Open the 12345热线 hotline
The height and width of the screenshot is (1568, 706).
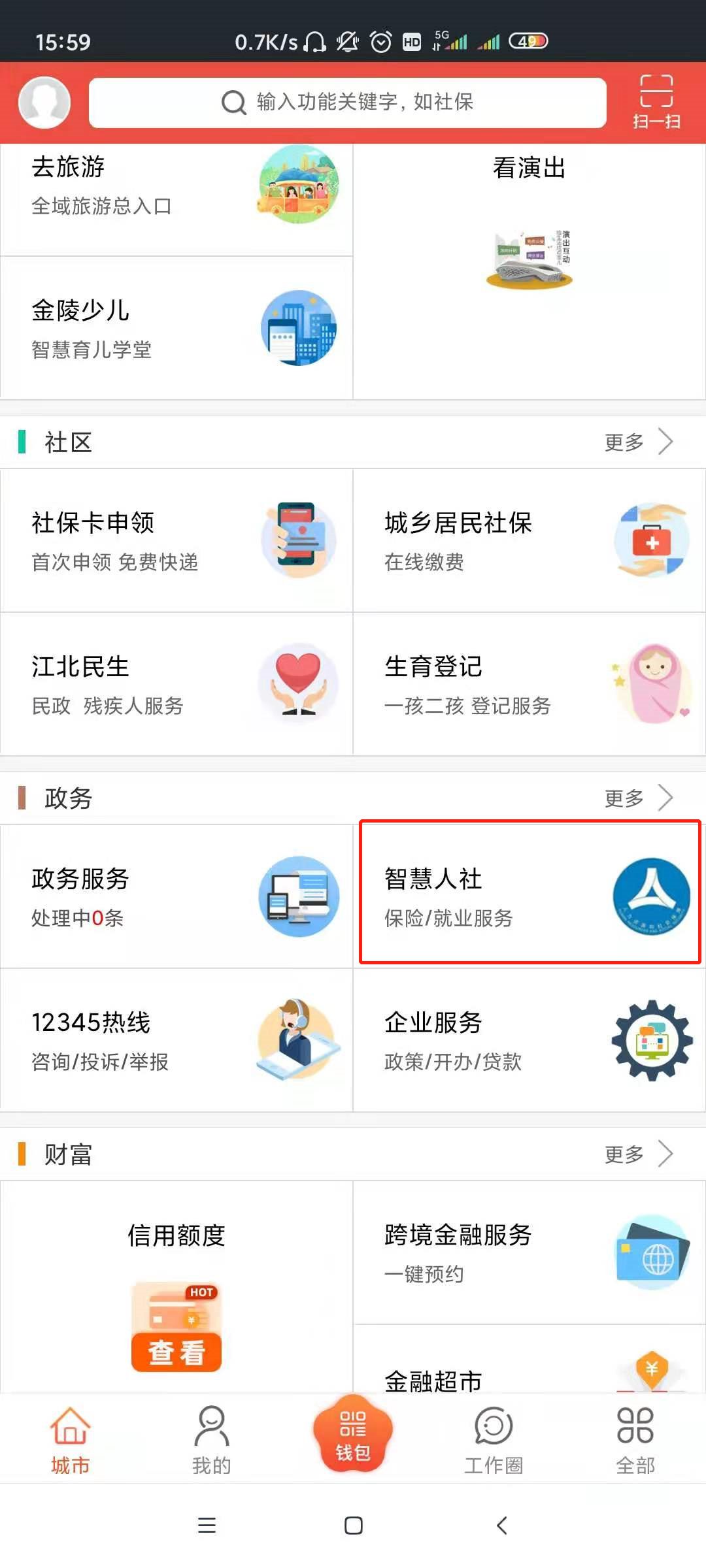[176, 1040]
